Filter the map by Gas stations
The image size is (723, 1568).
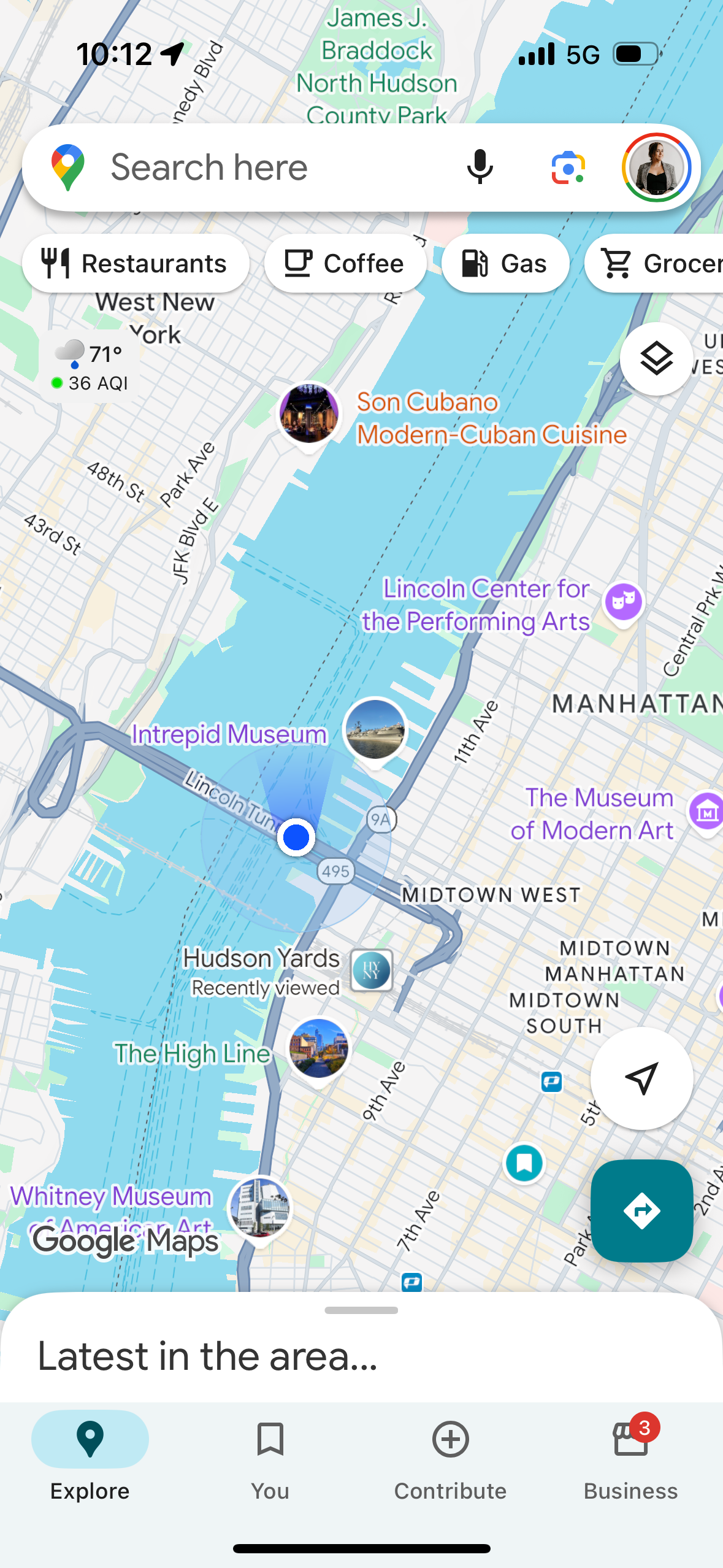coord(505,264)
